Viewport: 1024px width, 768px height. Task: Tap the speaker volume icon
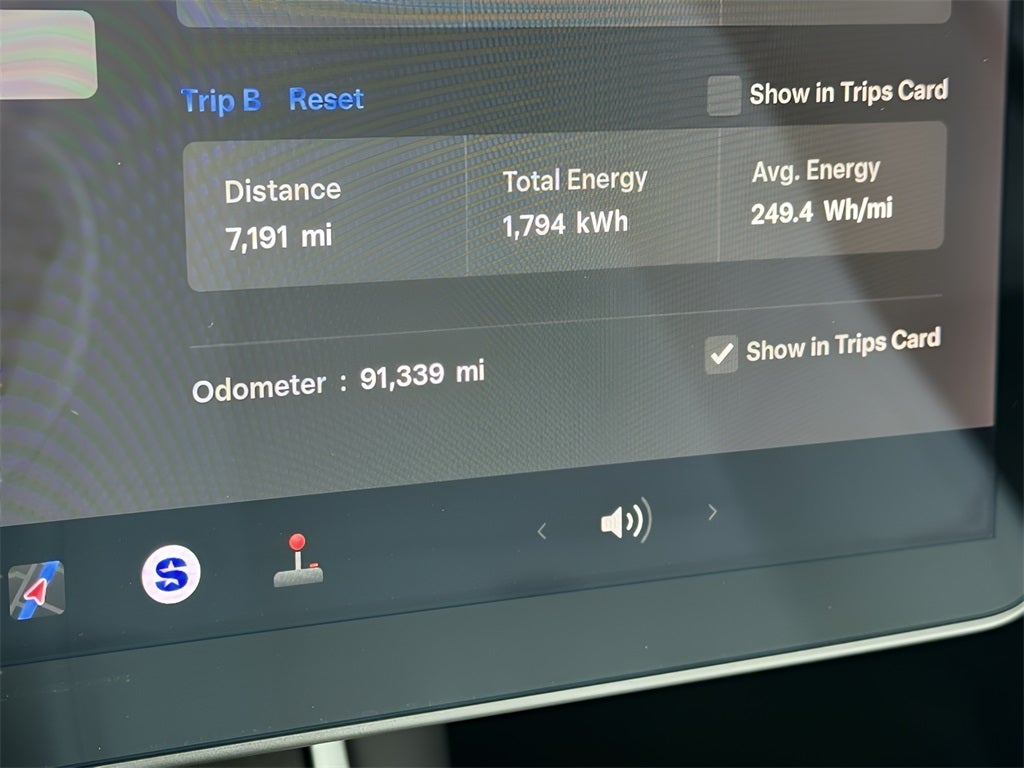click(625, 521)
